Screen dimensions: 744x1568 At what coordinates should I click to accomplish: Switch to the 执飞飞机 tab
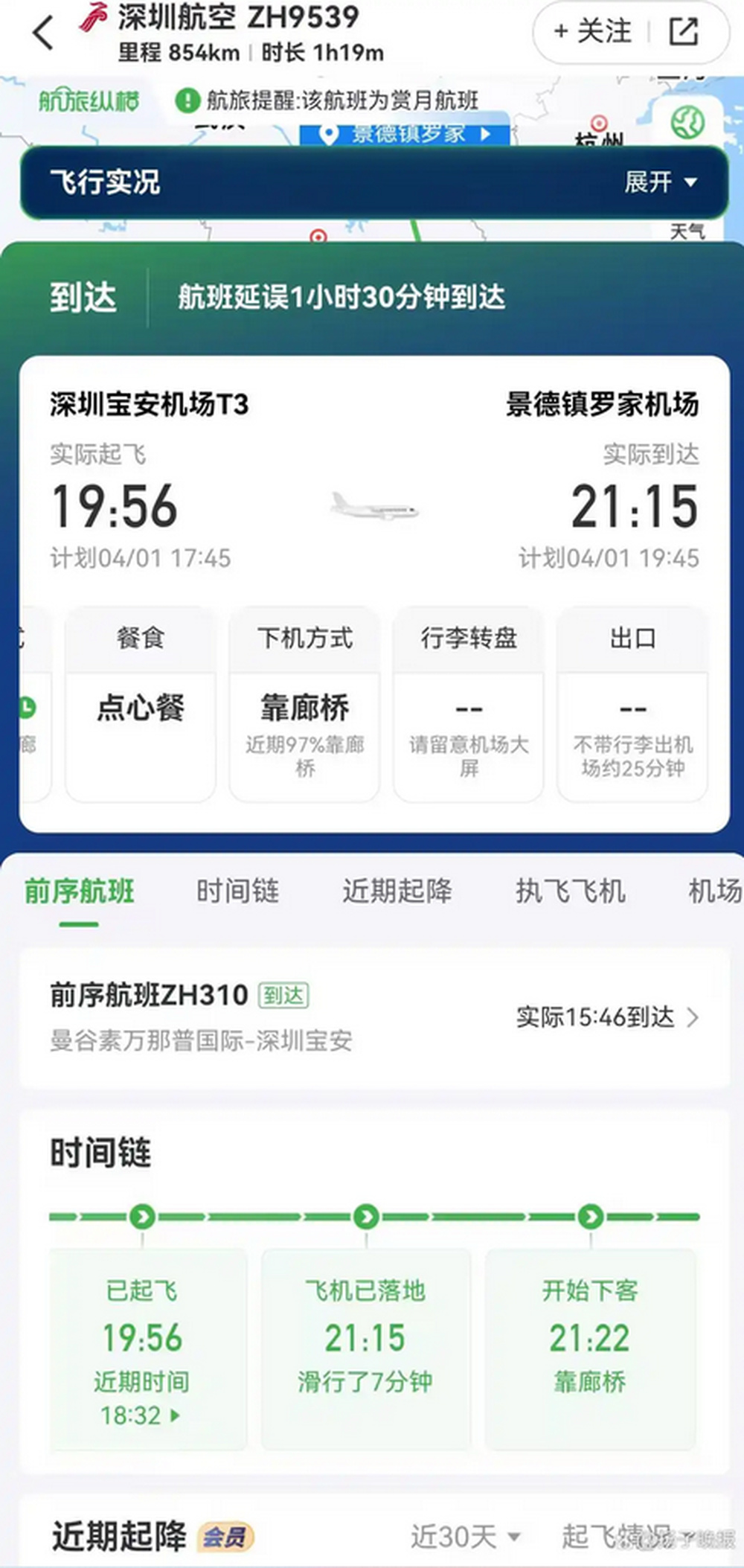570,891
